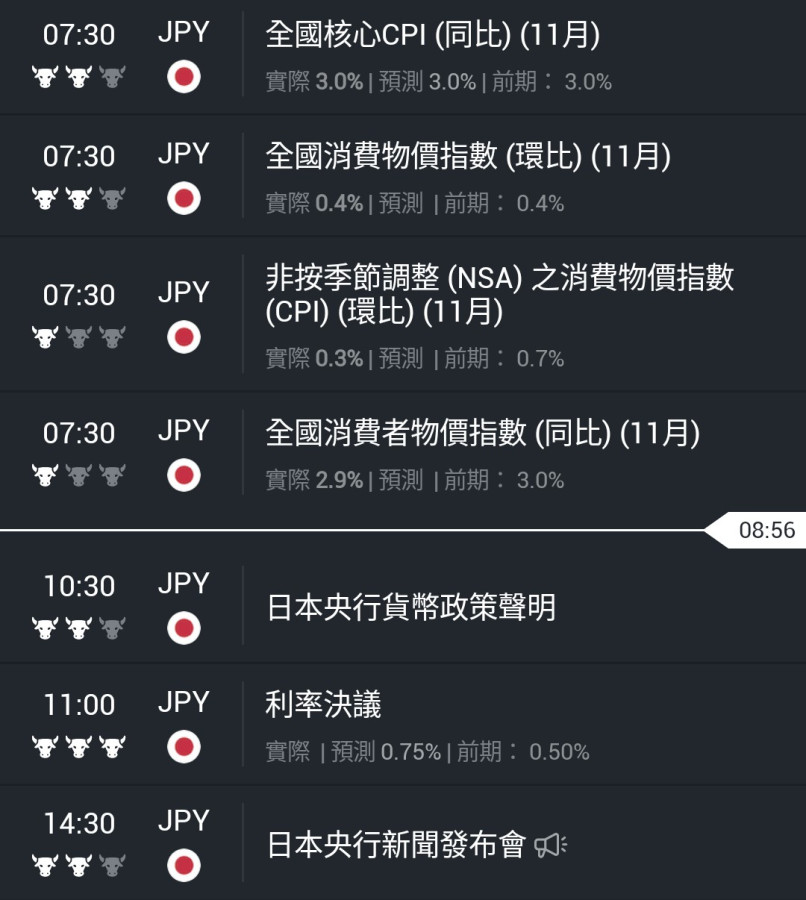Screen dimensions: 806x900
Task: Select the 全國消費者物價指數 (同比) row
Action: coord(482,433)
